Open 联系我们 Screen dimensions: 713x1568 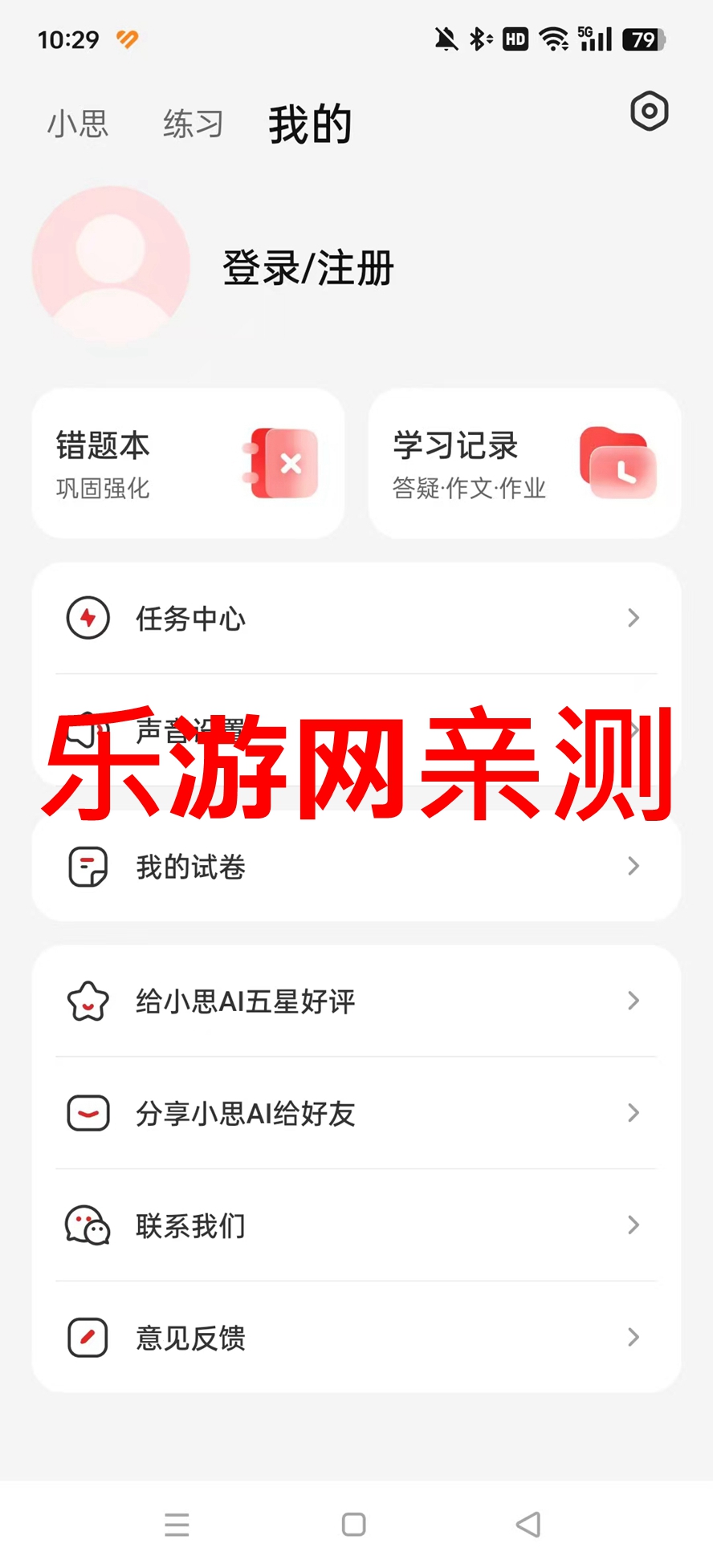(x=356, y=1225)
